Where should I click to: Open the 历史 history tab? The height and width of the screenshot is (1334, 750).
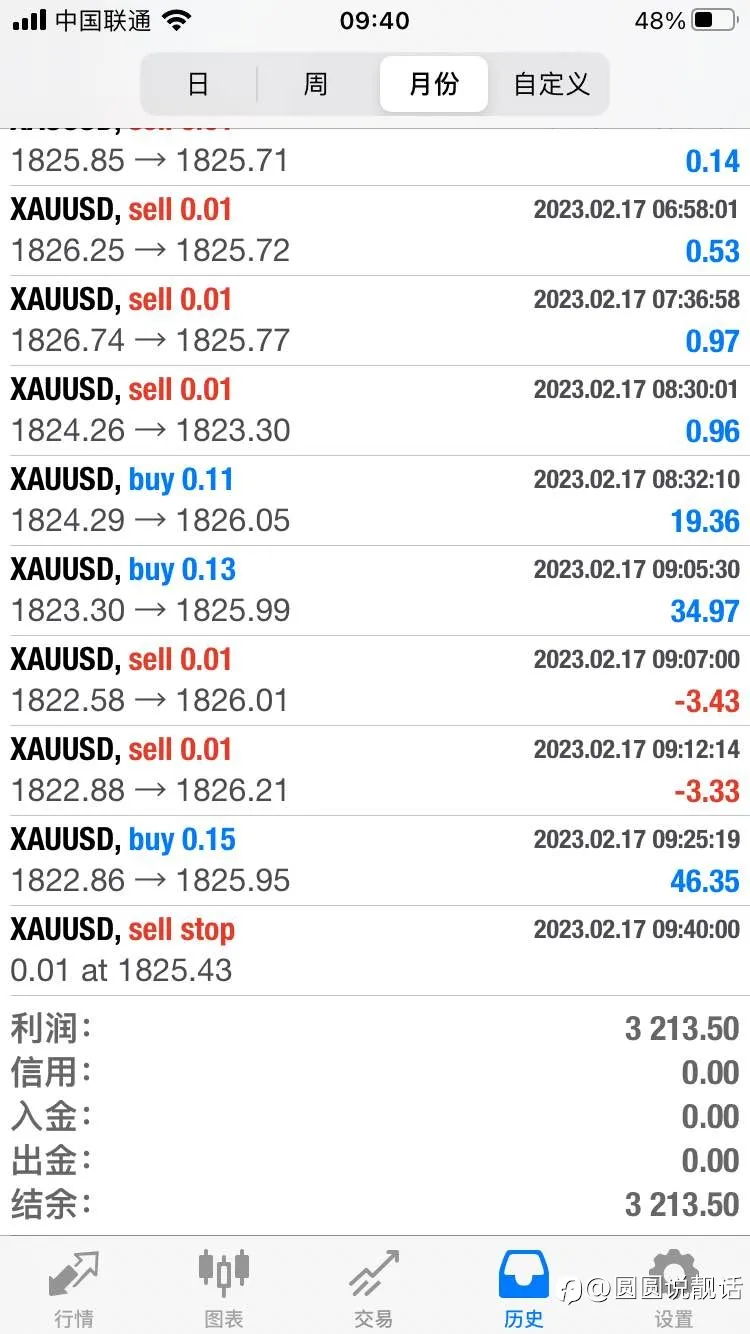(524, 1288)
